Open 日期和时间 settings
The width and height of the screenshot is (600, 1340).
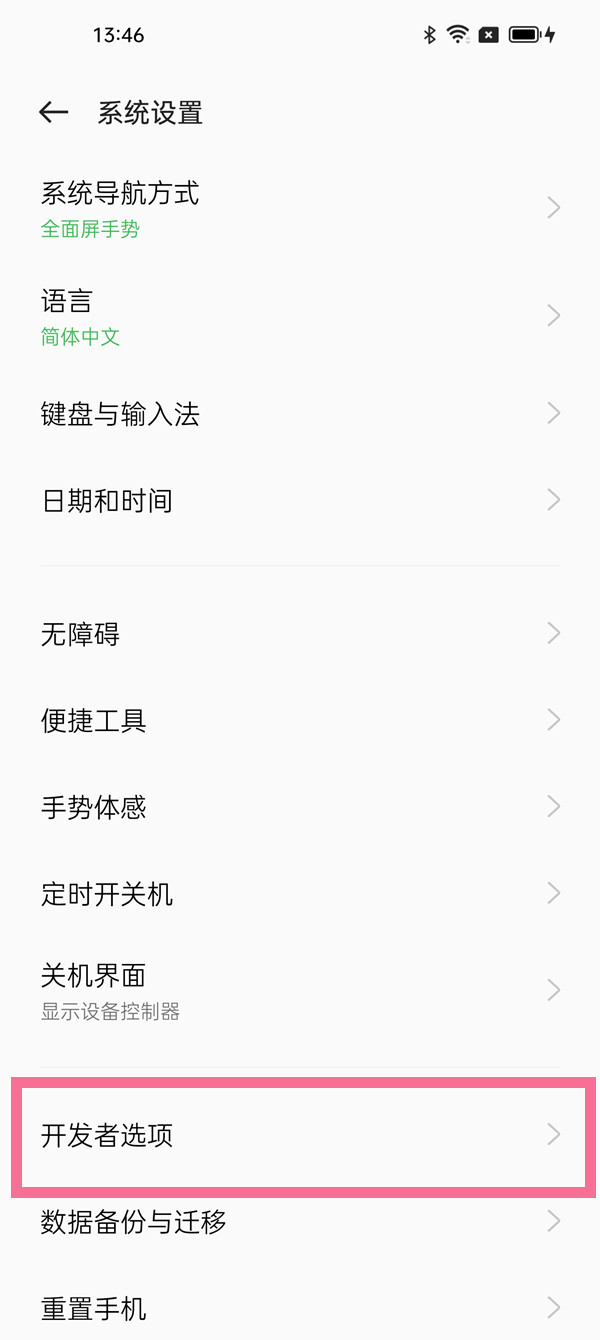(300, 500)
